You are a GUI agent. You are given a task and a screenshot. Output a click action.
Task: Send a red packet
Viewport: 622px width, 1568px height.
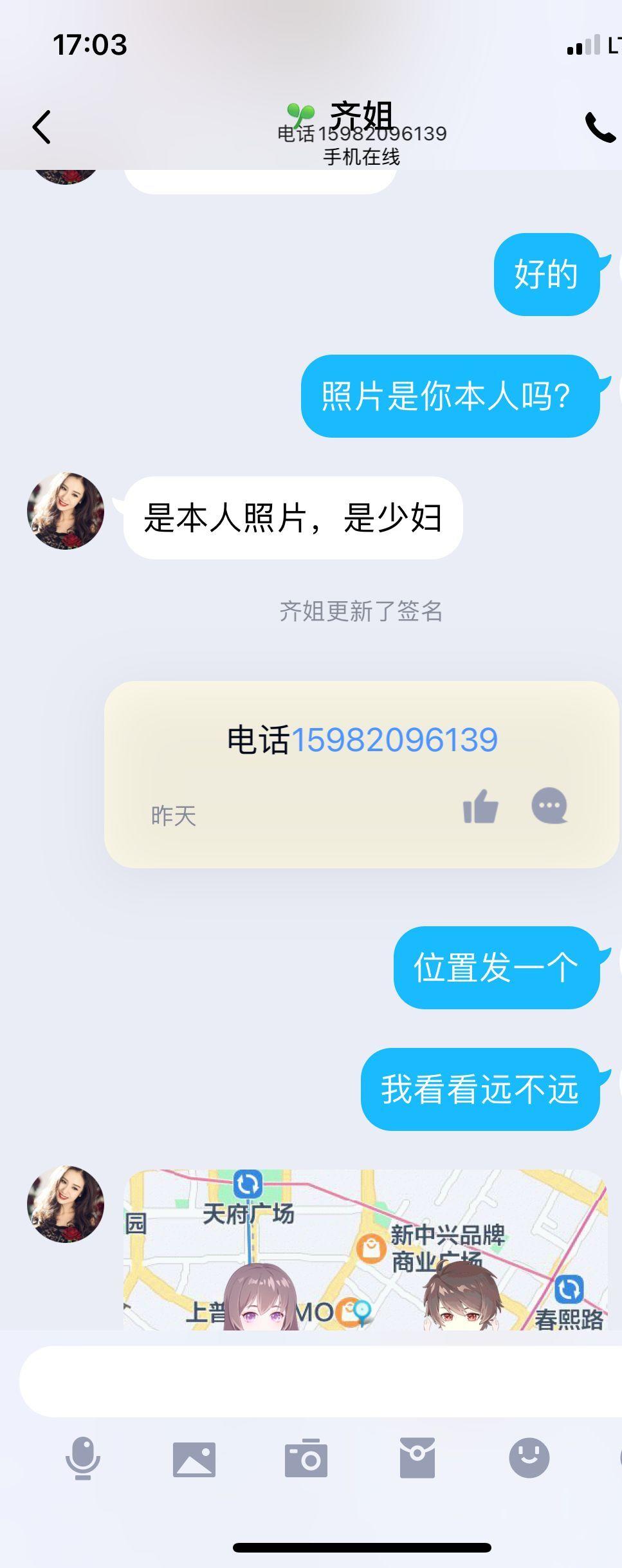[x=417, y=1459]
